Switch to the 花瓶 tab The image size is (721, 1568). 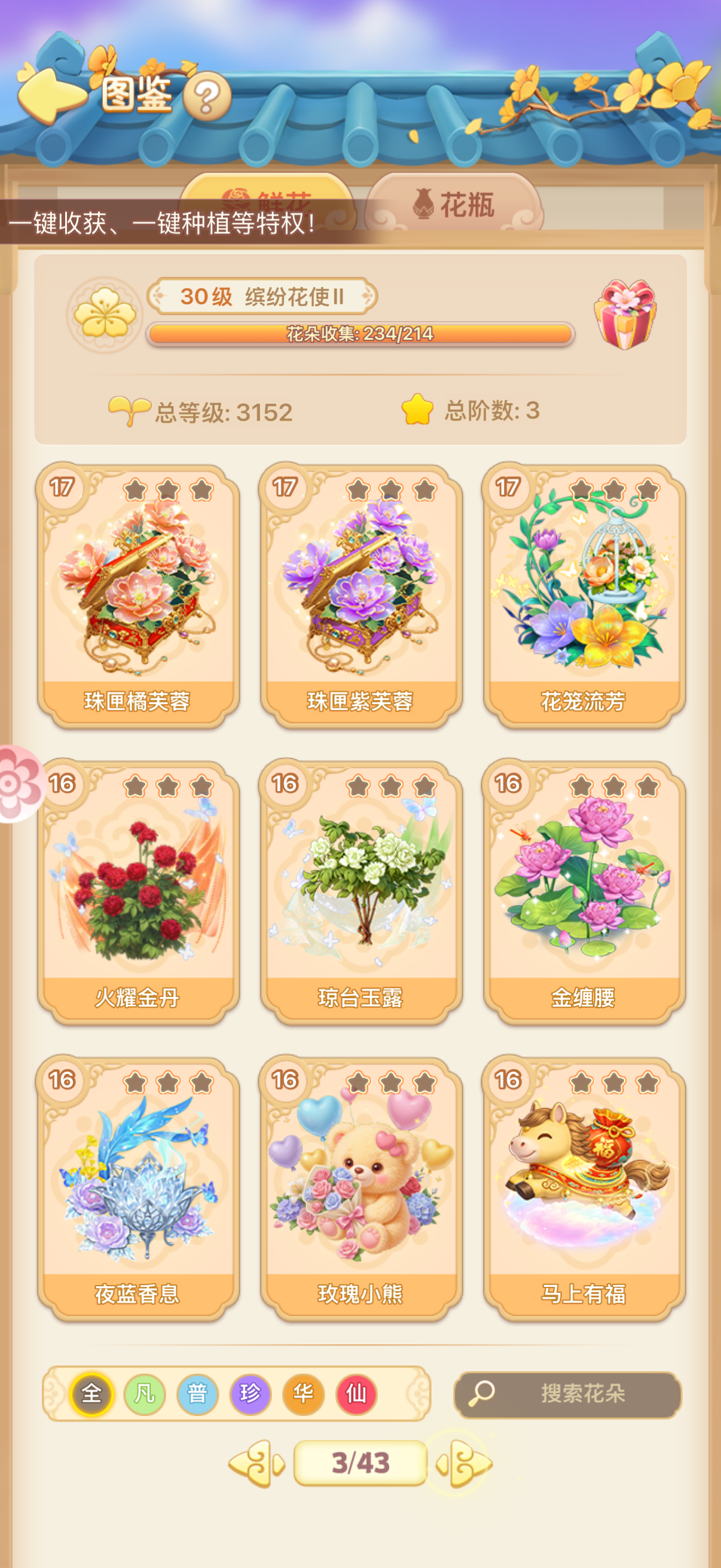pyautogui.click(x=454, y=204)
